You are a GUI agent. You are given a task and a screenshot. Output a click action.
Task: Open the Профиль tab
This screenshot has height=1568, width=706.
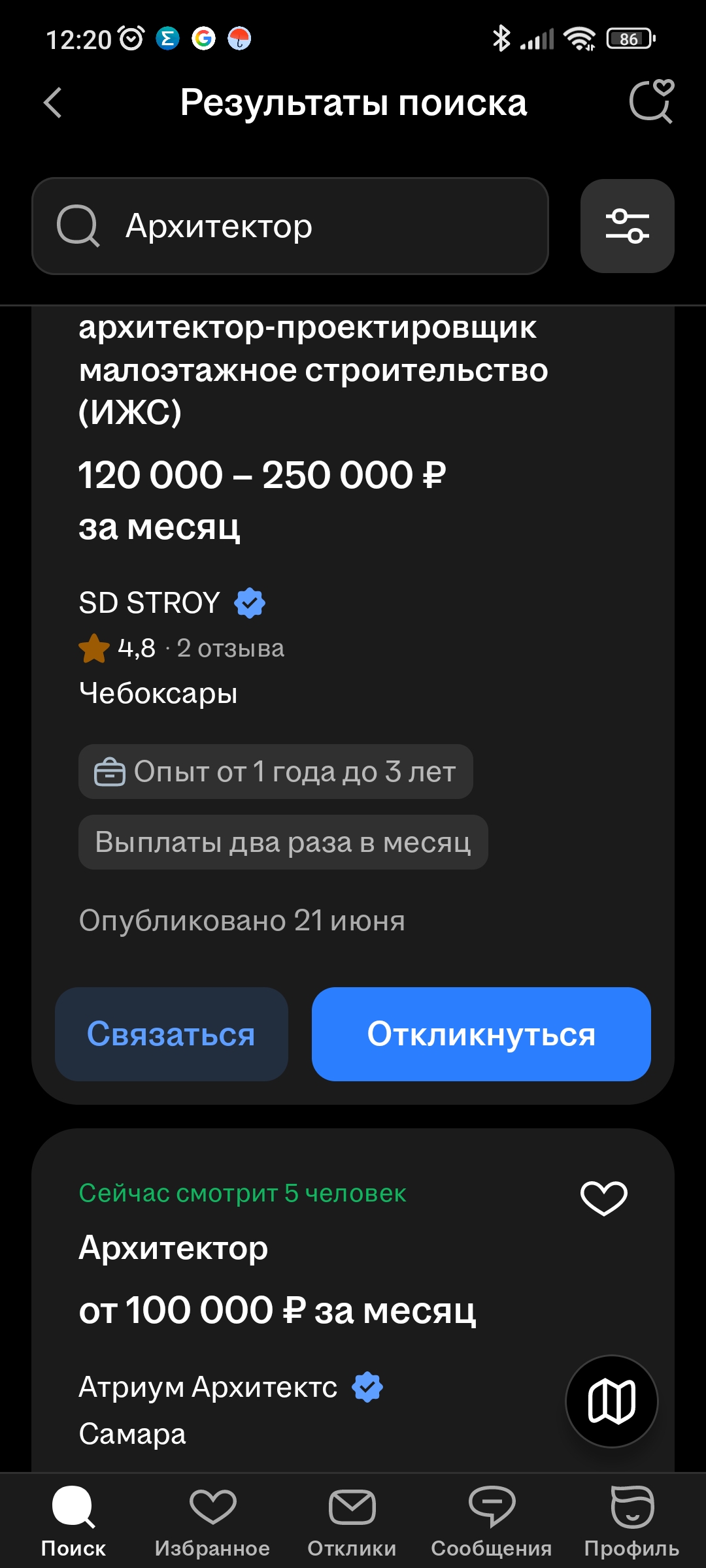coord(631,1522)
